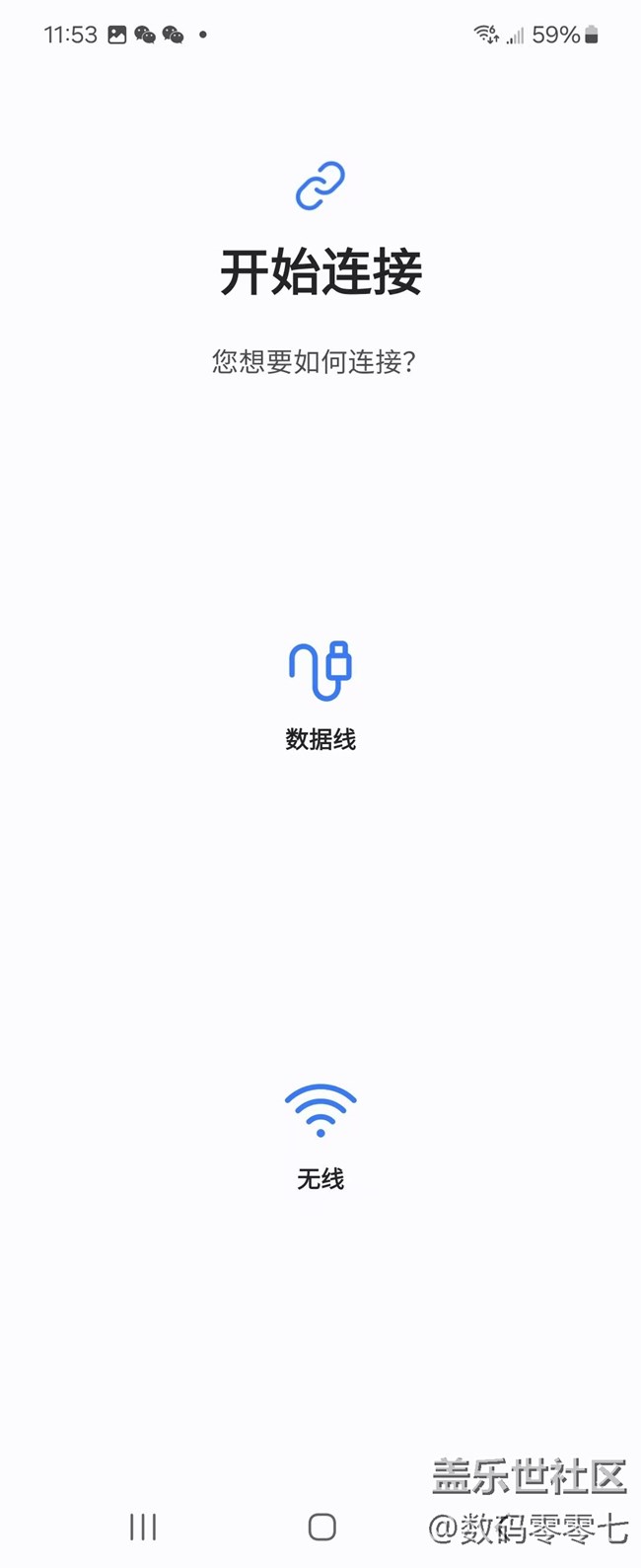Open recent apps from navigation bar
Viewport: 641px width, 1568px height.
[x=143, y=1527]
